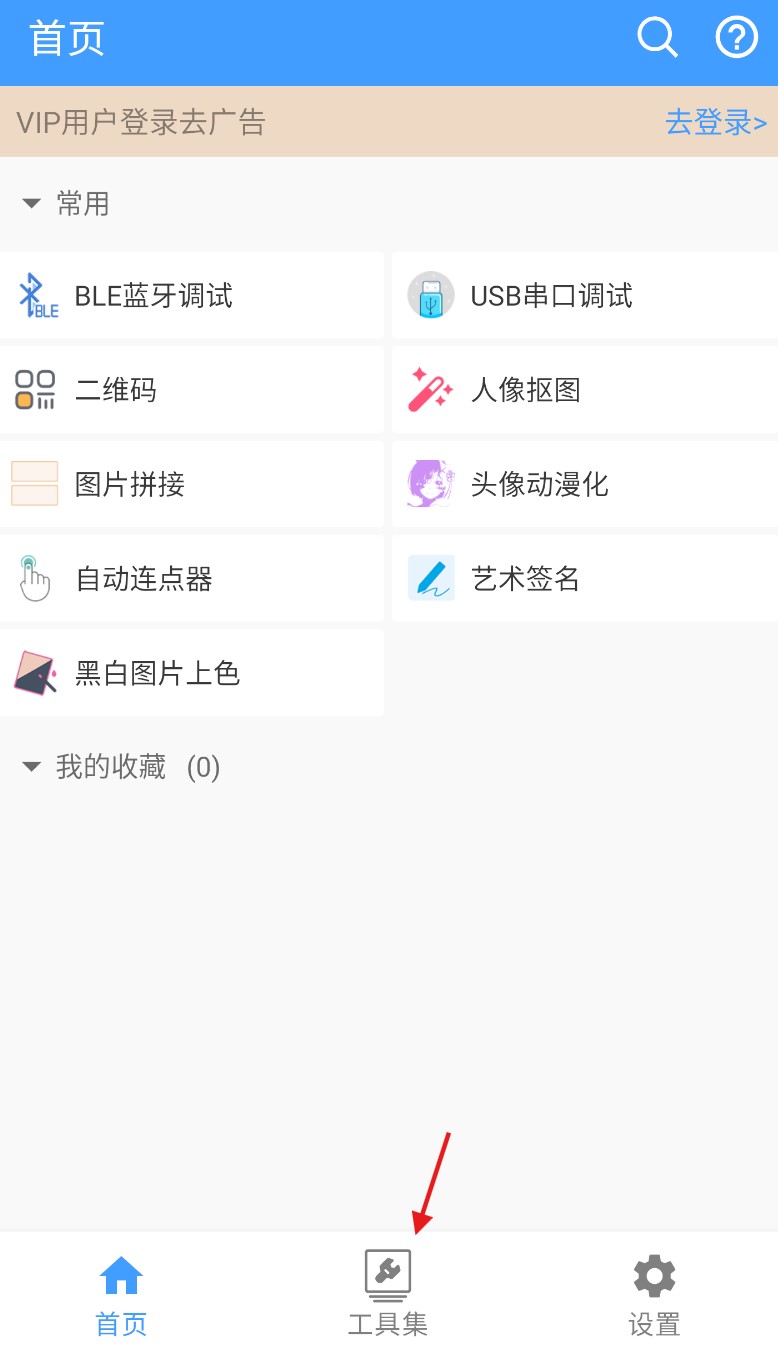
Task: Open BLE蓝牙调试 tool
Action: 192,295
